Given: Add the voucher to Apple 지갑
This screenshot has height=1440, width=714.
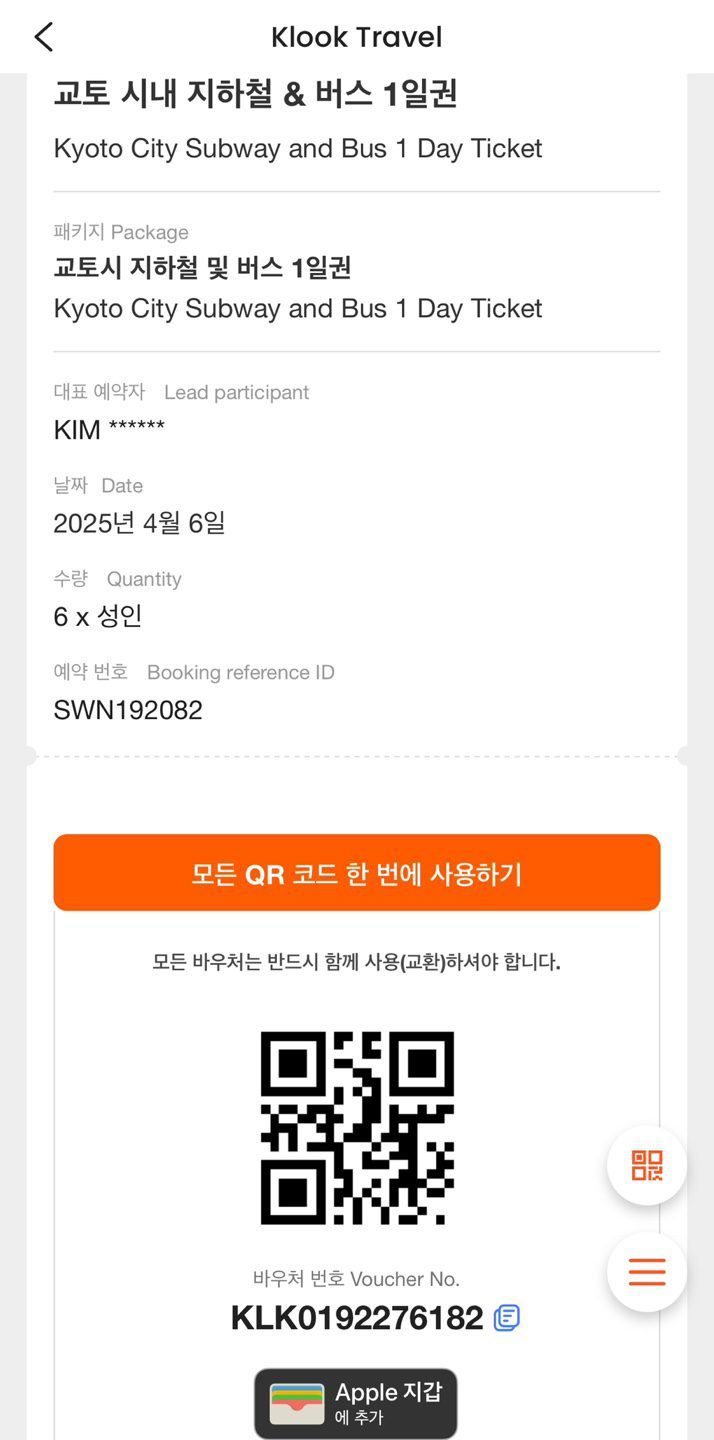Looking at the screenshot, I should coord(356,1403).
